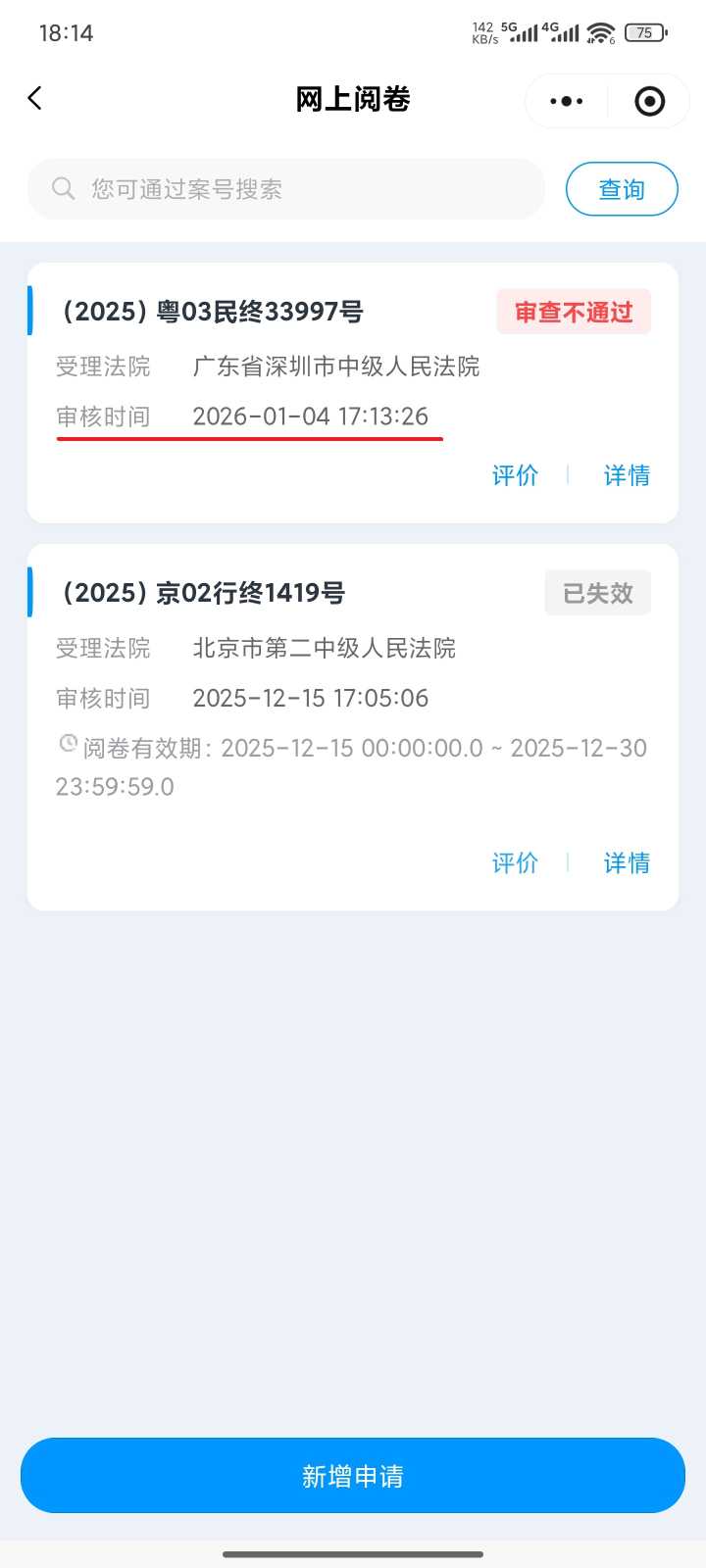This screenshot has width=706, height=1568.
Task: Tap the clock icon beside 阅卷有效期
Action: 67,743
